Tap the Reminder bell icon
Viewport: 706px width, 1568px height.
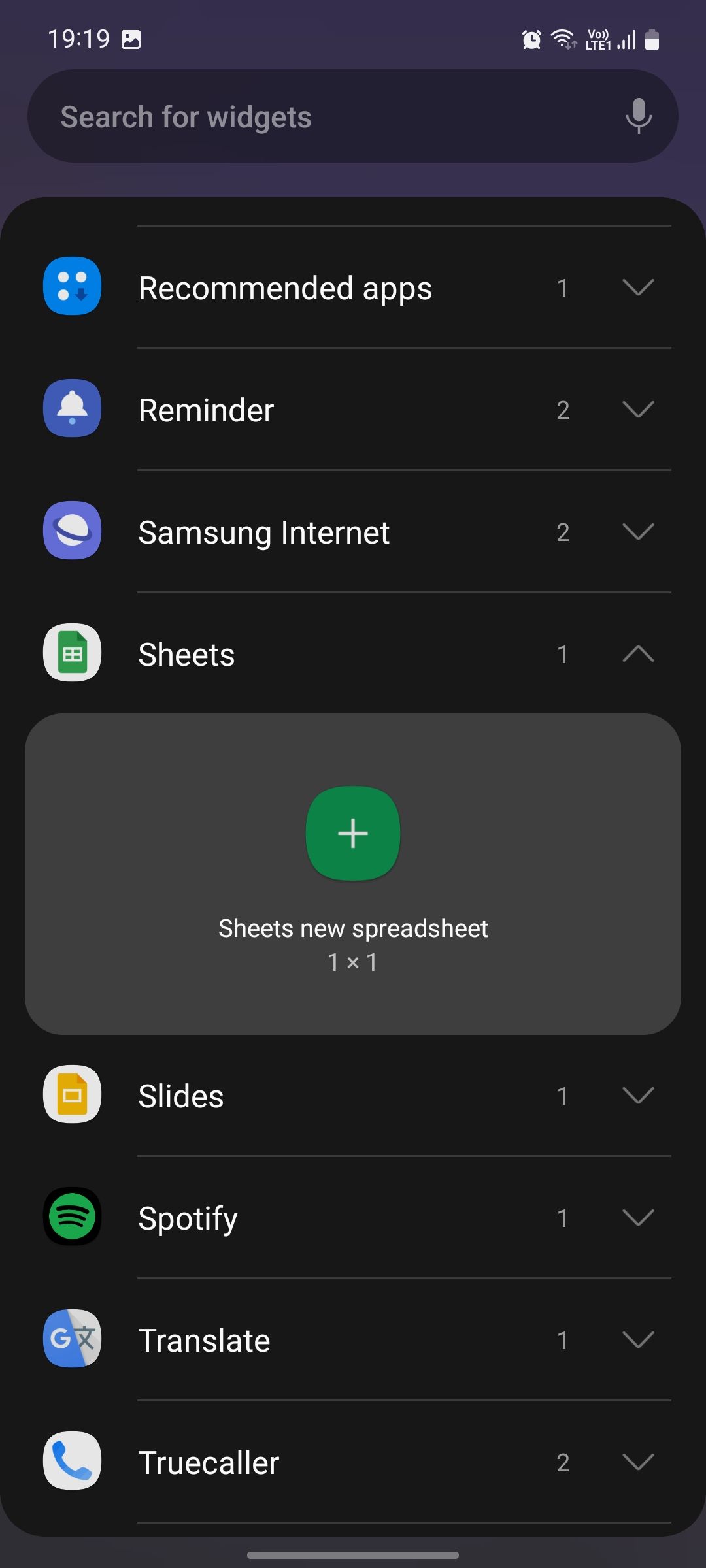coord(72,409)
